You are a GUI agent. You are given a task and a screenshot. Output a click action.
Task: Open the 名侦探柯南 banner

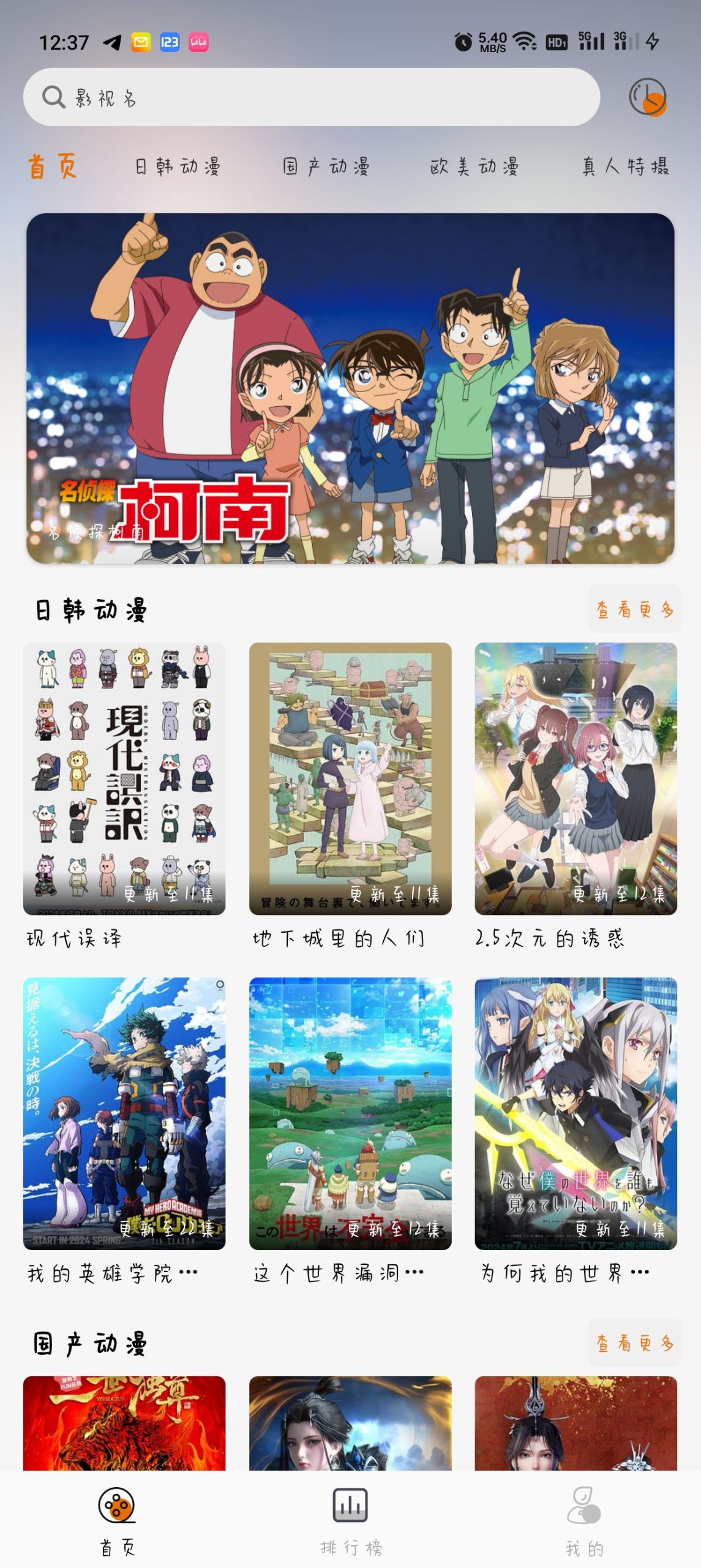coord(350,388)
